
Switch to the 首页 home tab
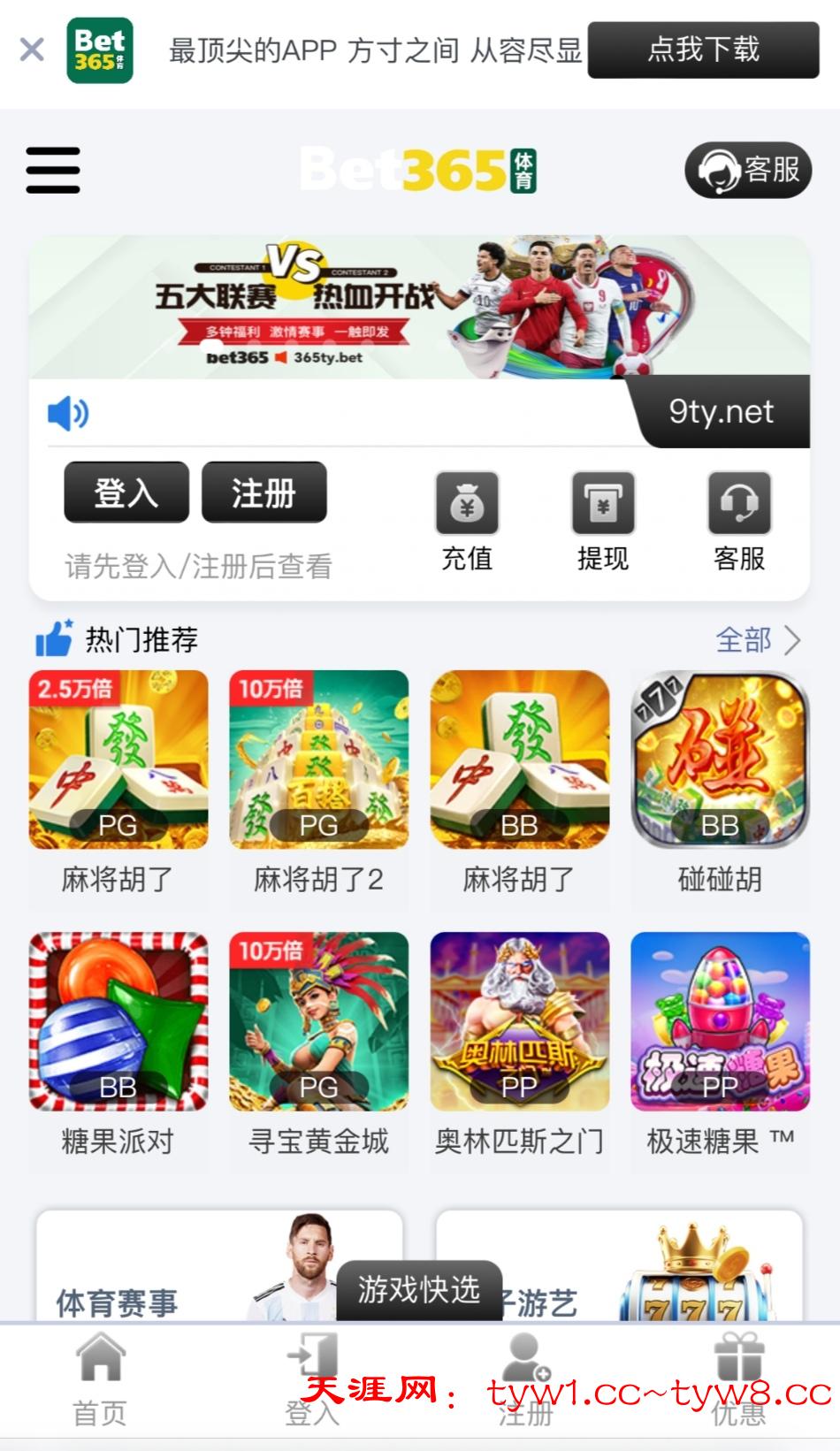point(100,1379)
